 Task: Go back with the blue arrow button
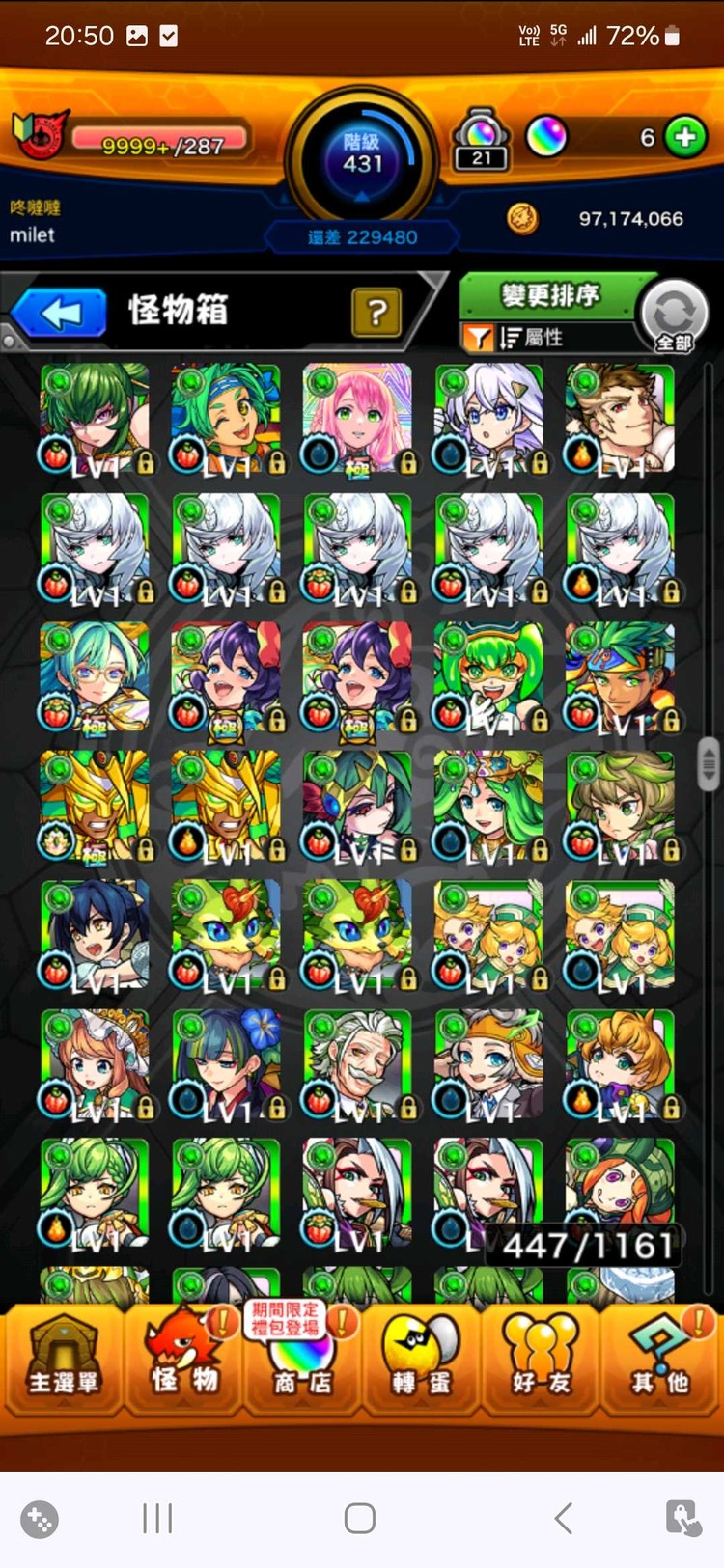click(60, 313)
